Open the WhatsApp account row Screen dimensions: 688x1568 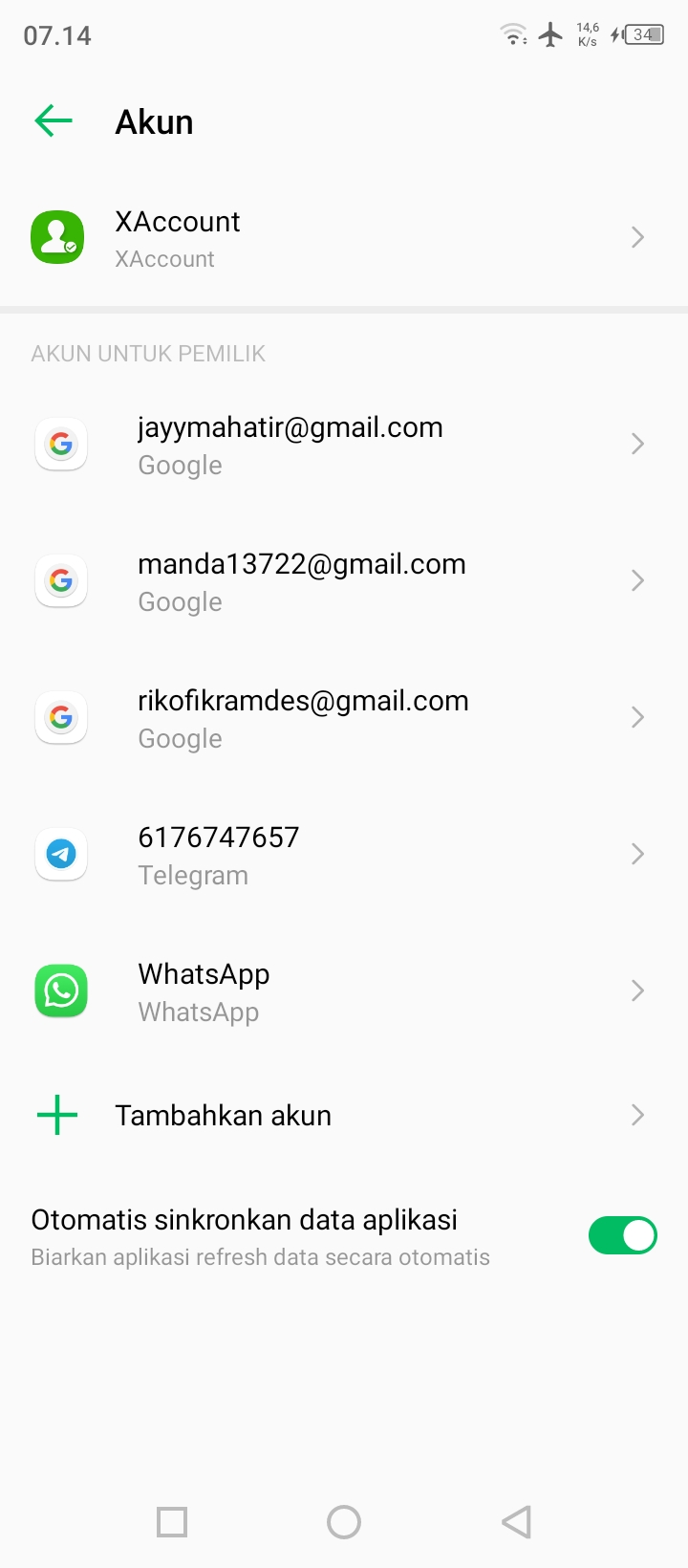344,991
